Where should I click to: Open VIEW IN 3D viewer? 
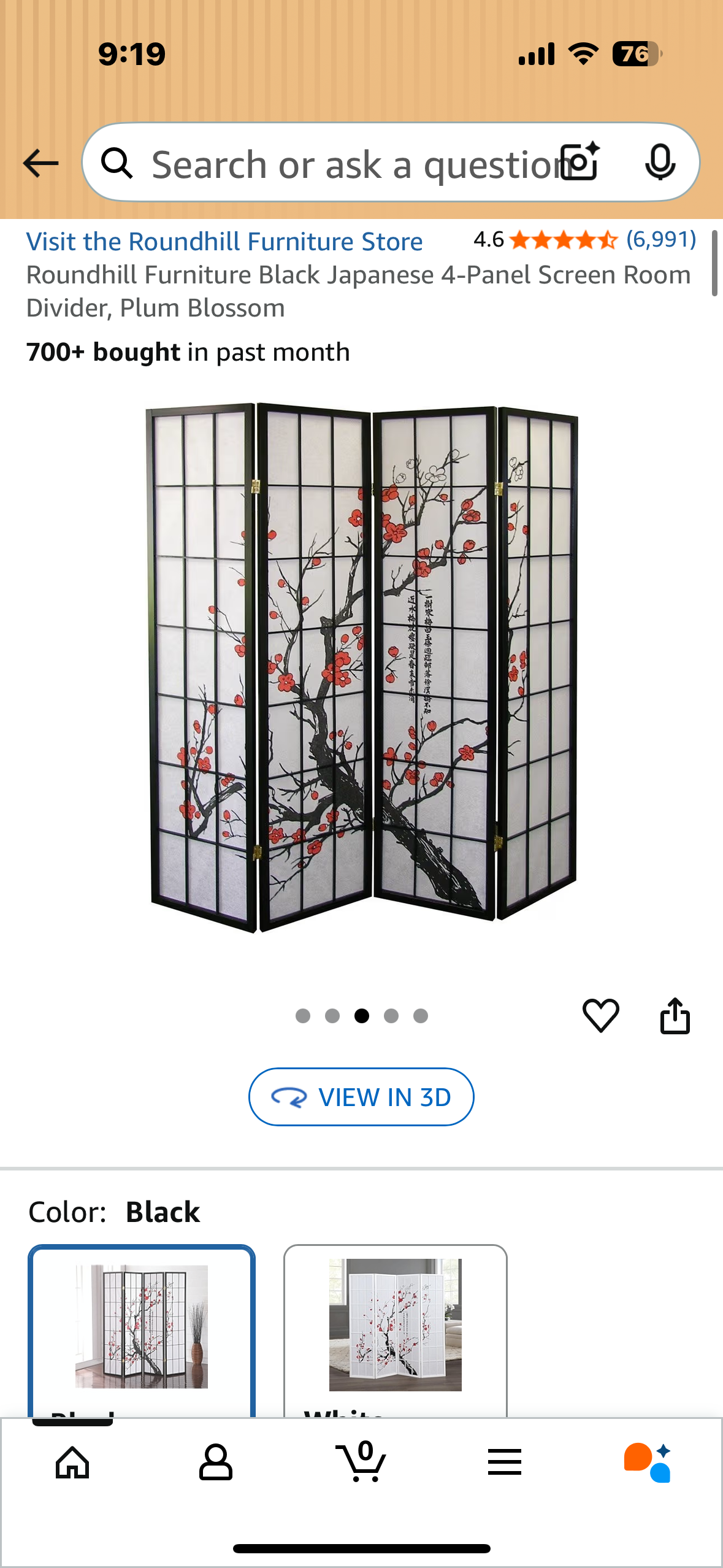tap(361, 1097)
